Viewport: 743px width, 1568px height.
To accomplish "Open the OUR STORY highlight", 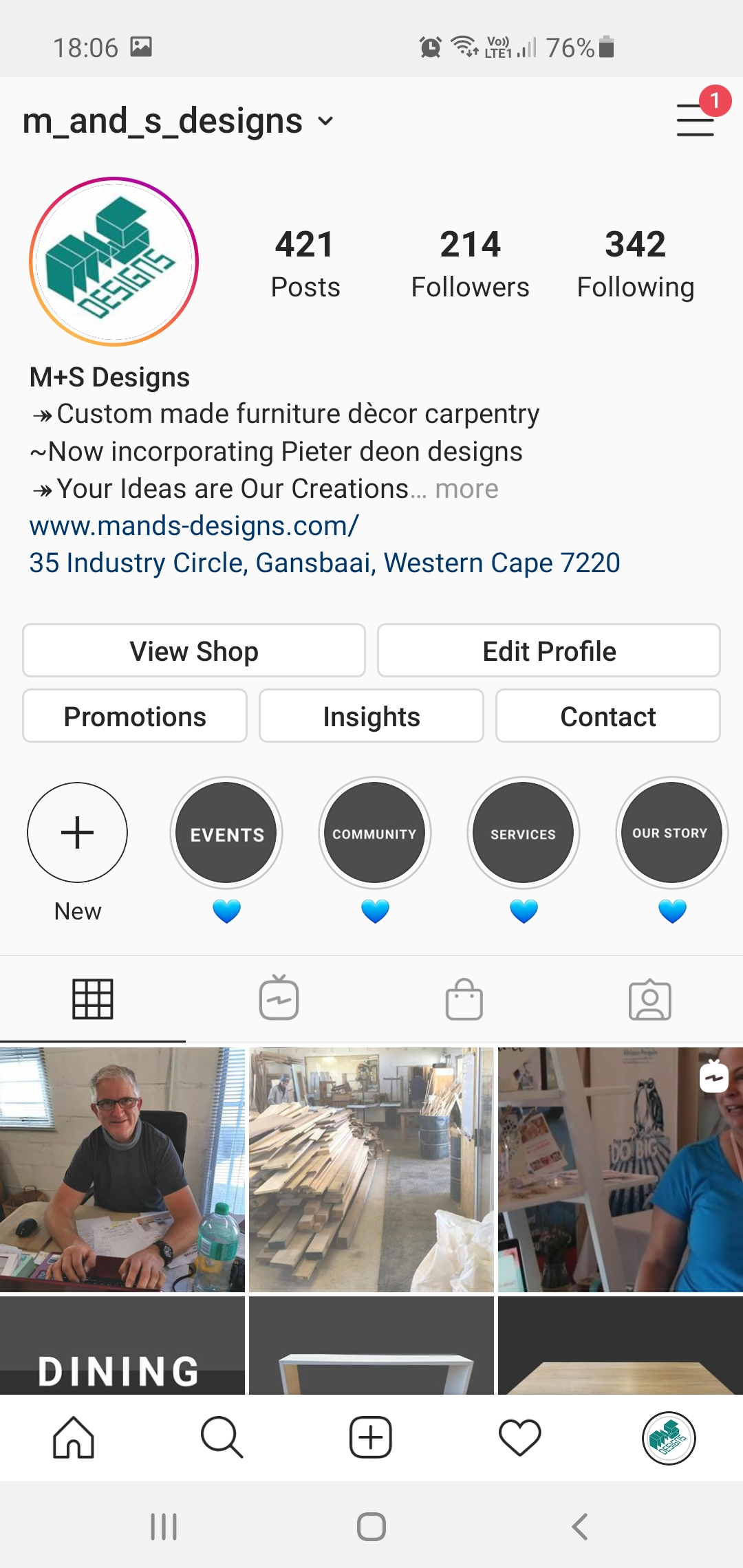I will coord(671,834).
